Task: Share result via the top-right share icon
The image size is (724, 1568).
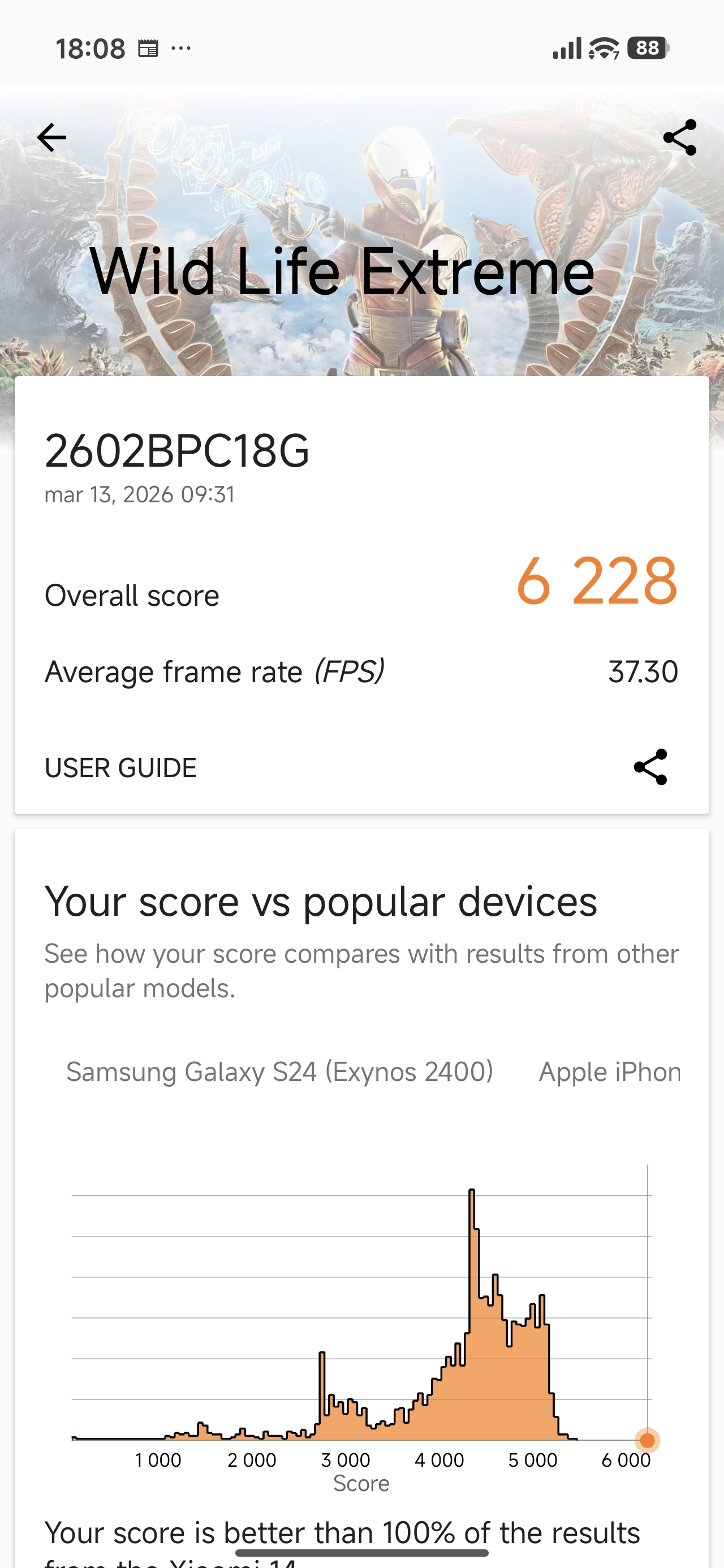Action: coord(679,137)
